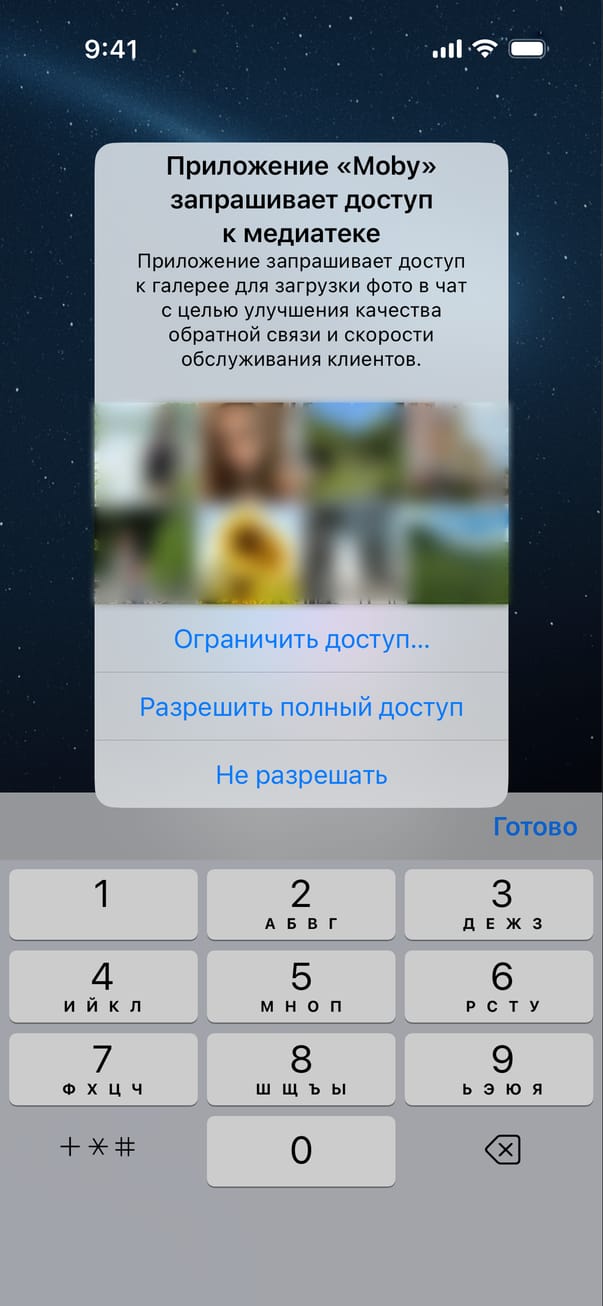The width and height of the screenshot is (603, 1306).
Task: Open the +*# symbols key
Action: tap(98, 1148)
